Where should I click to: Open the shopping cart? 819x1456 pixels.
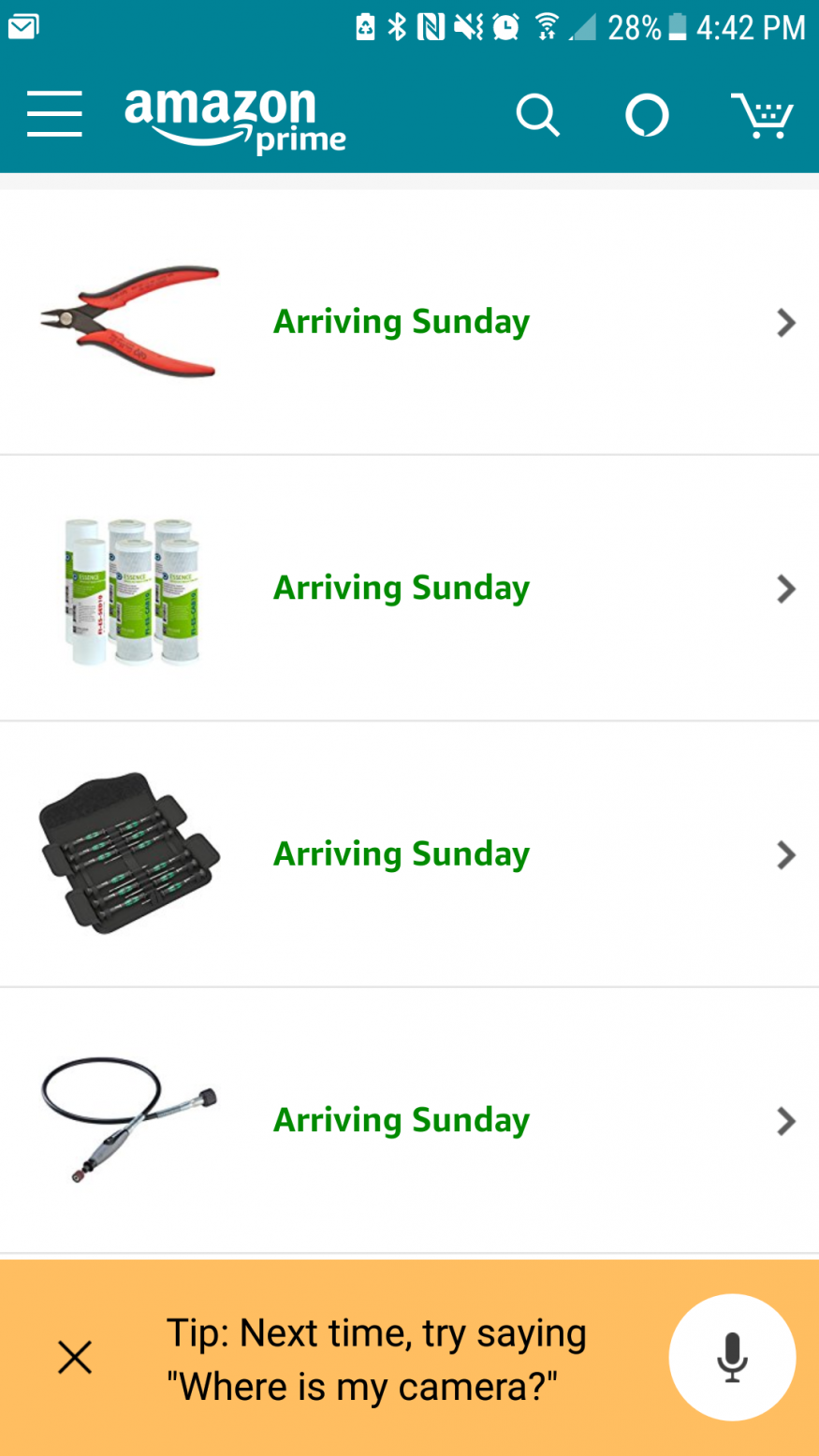tap(762, 116)
